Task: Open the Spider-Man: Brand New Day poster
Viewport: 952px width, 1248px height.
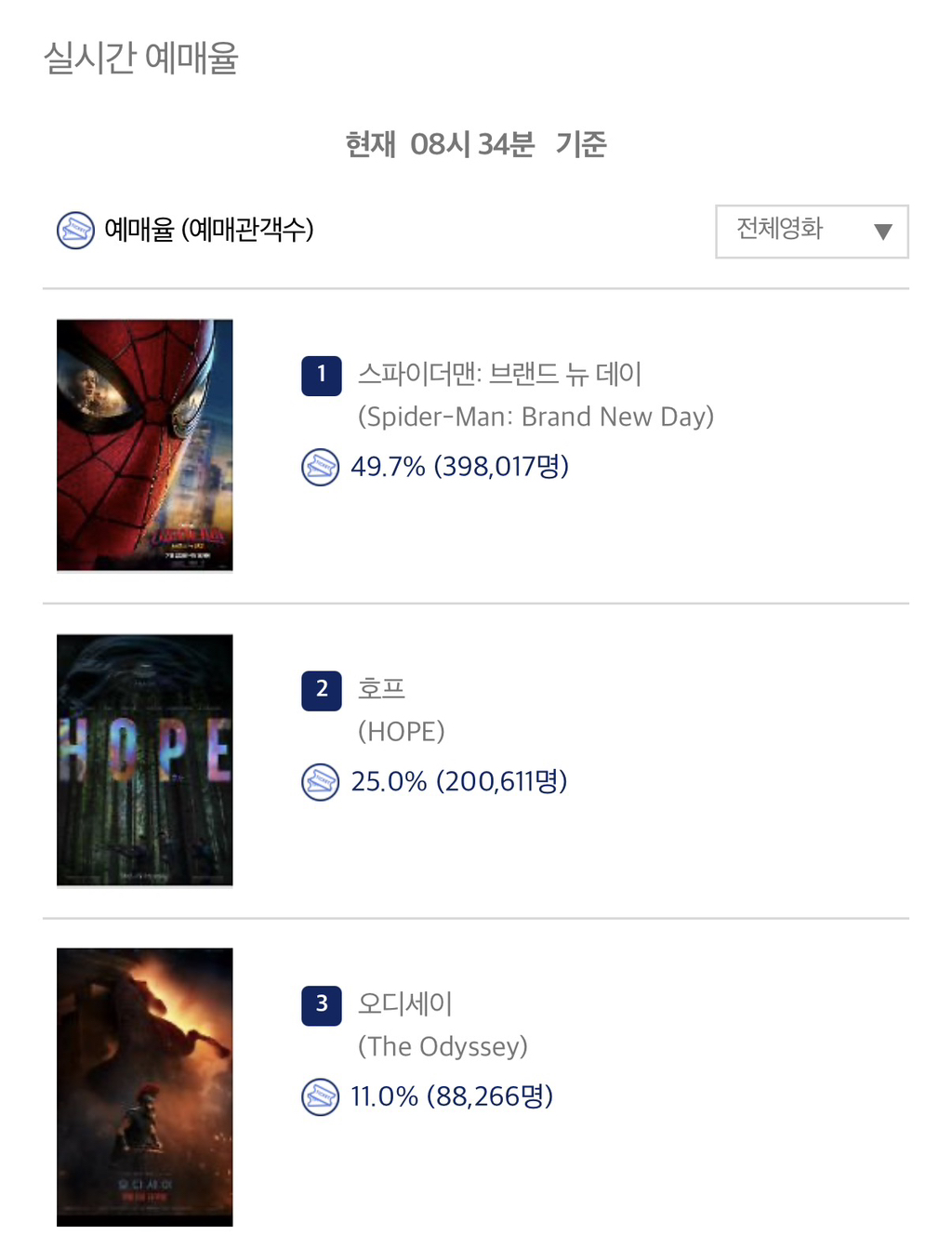Action: 145,445
